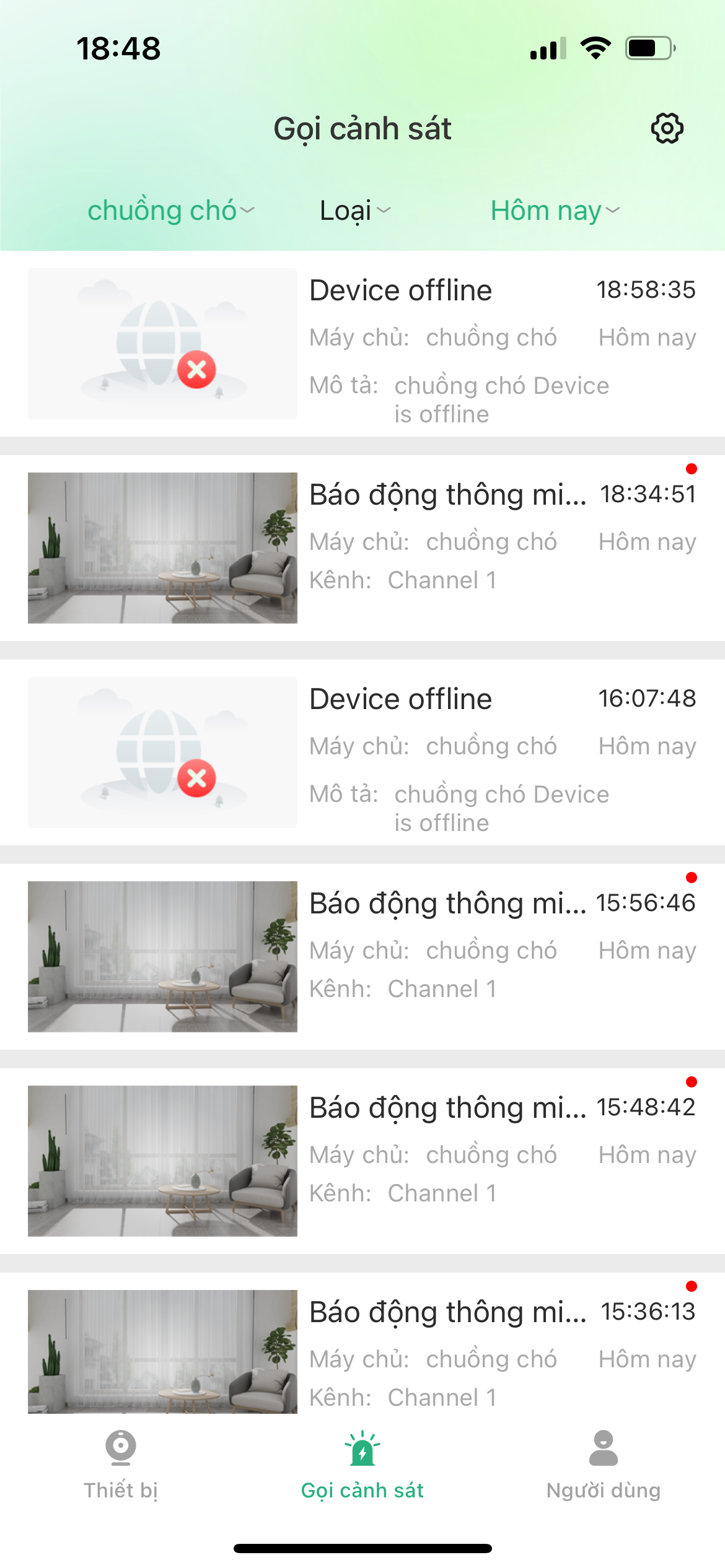Expand the Hôm nay date filter
This screenshot has width=725, height=1568.
coord(555,211)
